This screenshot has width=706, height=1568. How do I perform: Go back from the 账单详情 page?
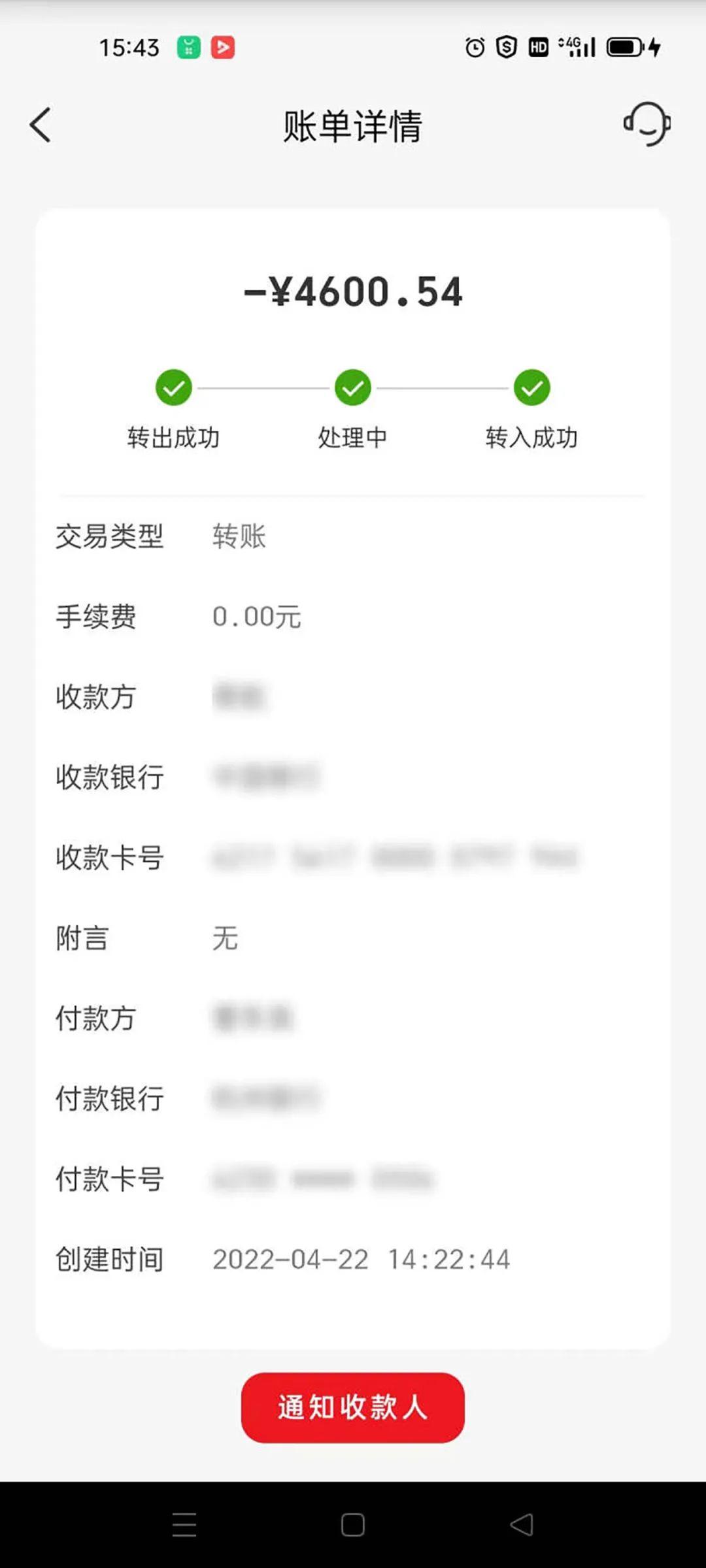(41, 125)
